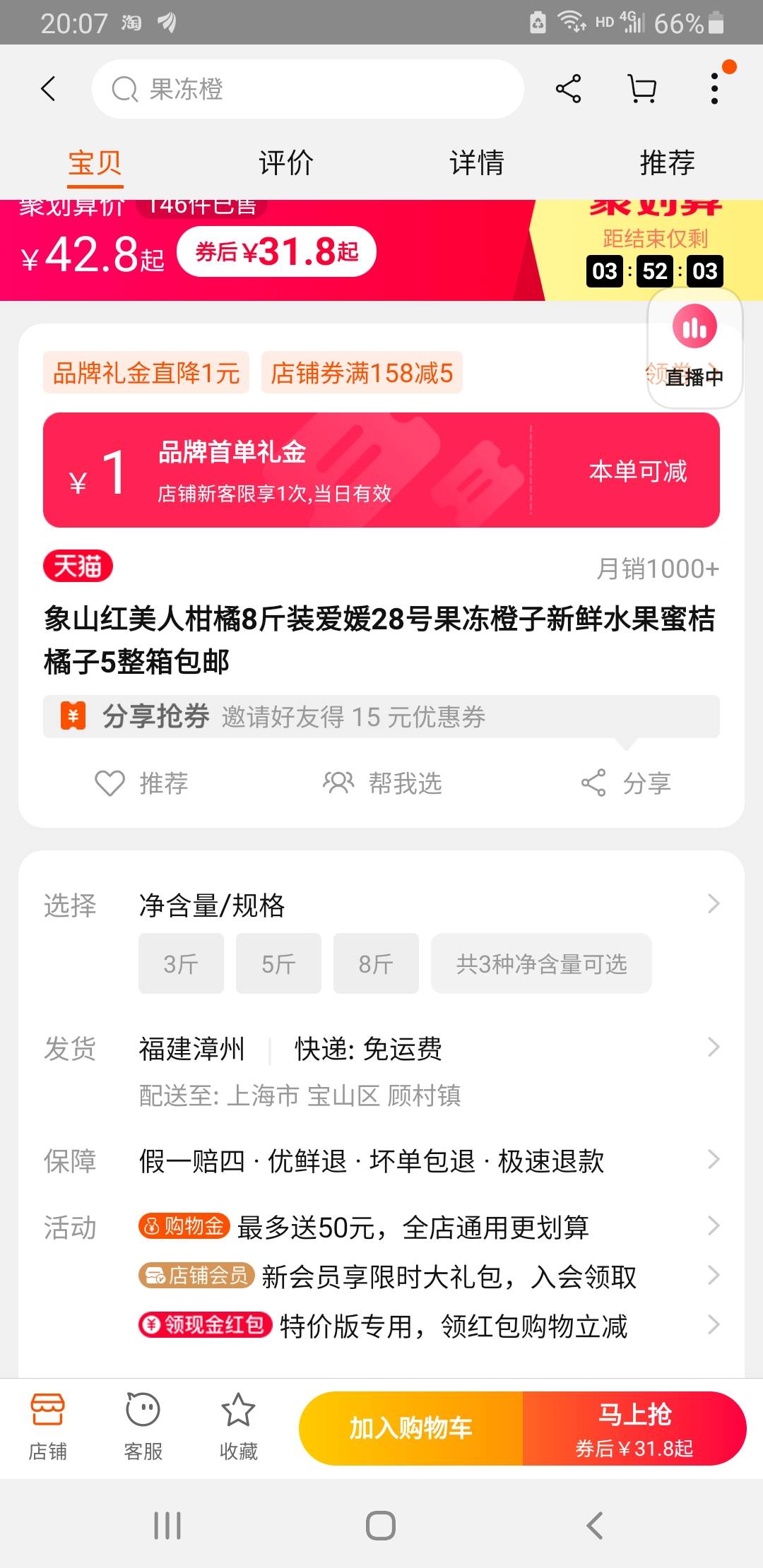This screenshot has width=763, height=1568.
Task: Open the search box showing 果冻橙
Action: [308, 89]
